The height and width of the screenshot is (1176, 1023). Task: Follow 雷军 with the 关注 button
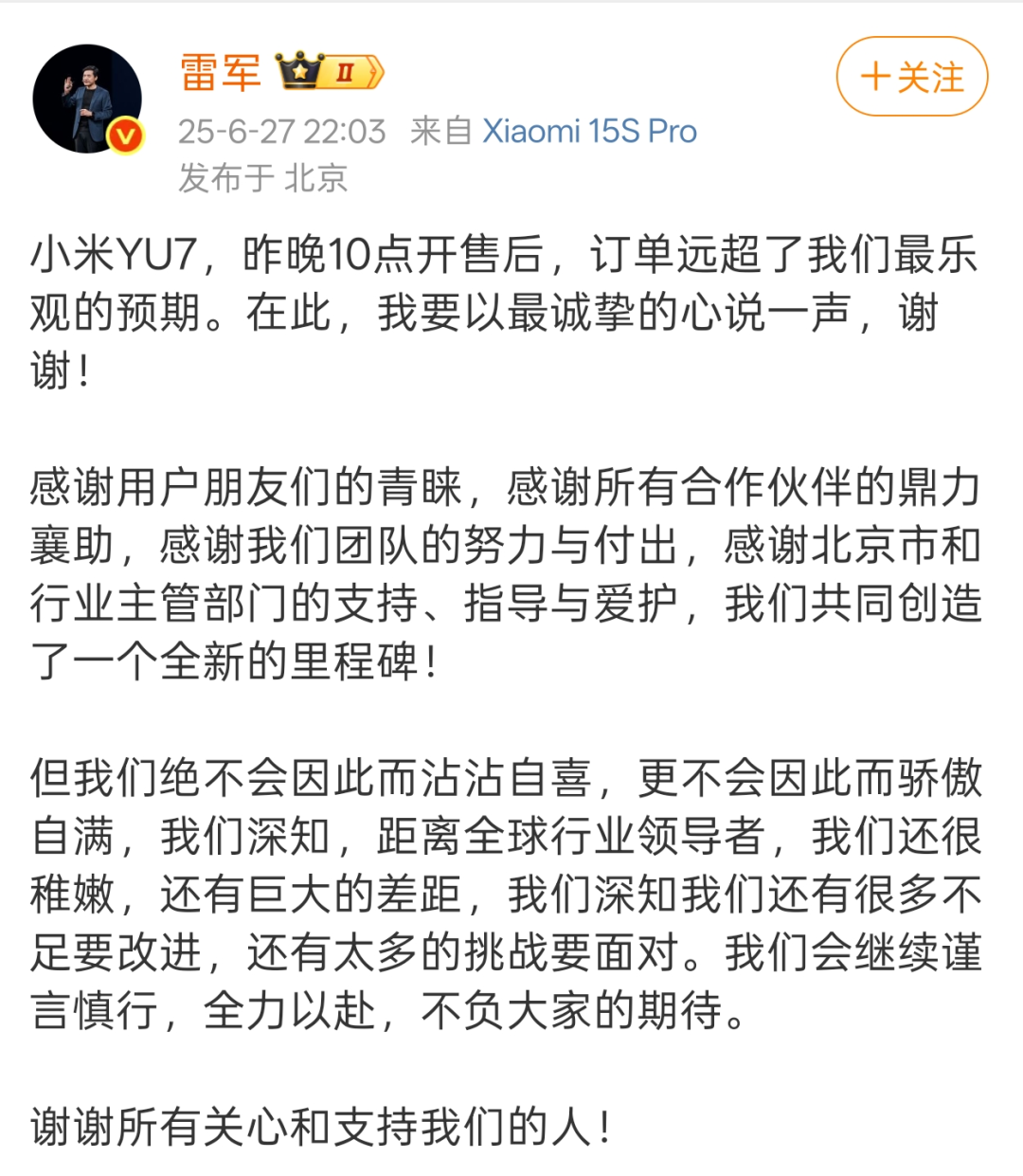(x=911, y=77)
